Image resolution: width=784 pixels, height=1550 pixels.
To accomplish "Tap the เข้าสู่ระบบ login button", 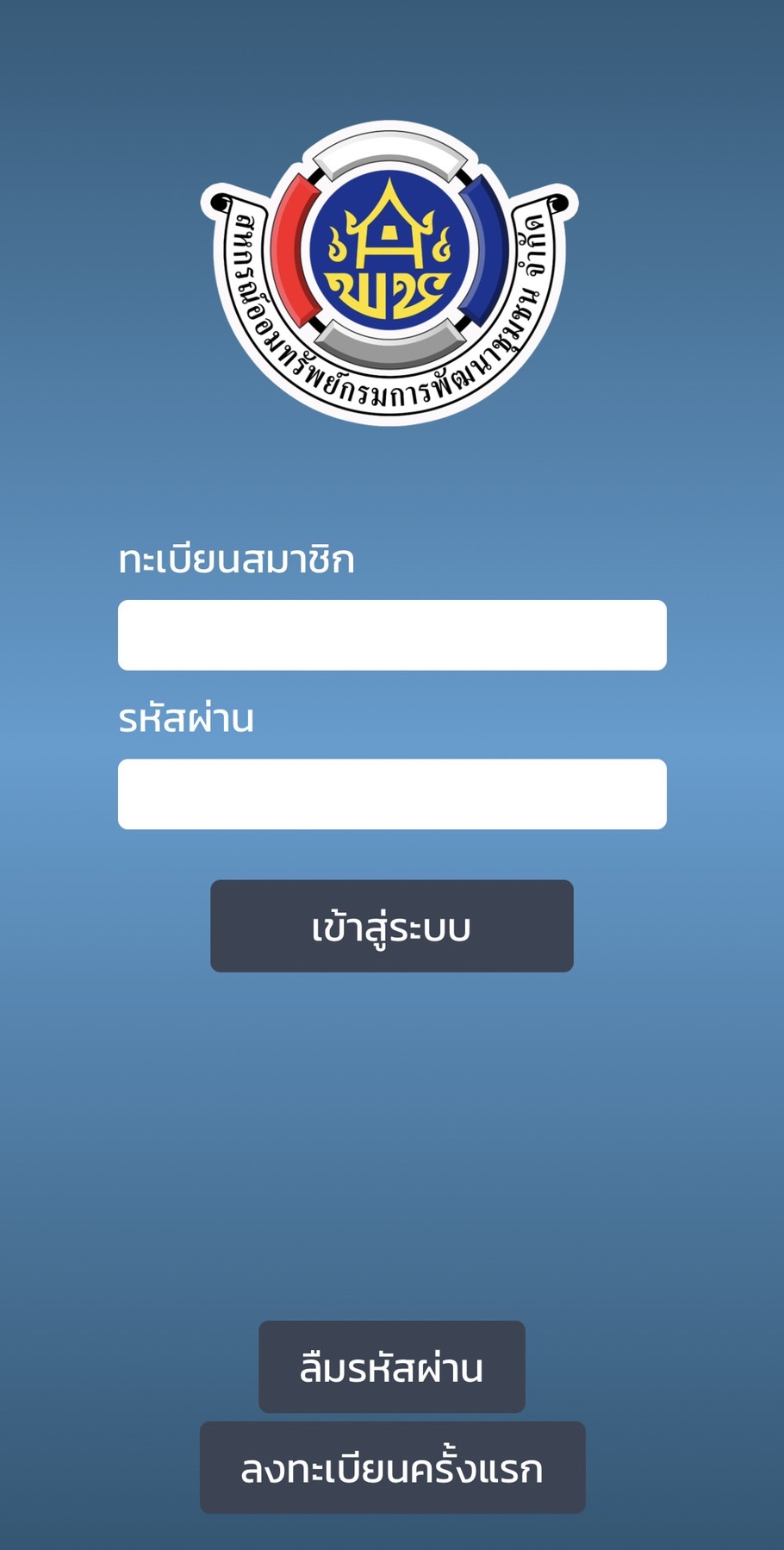I will [392, 926].
